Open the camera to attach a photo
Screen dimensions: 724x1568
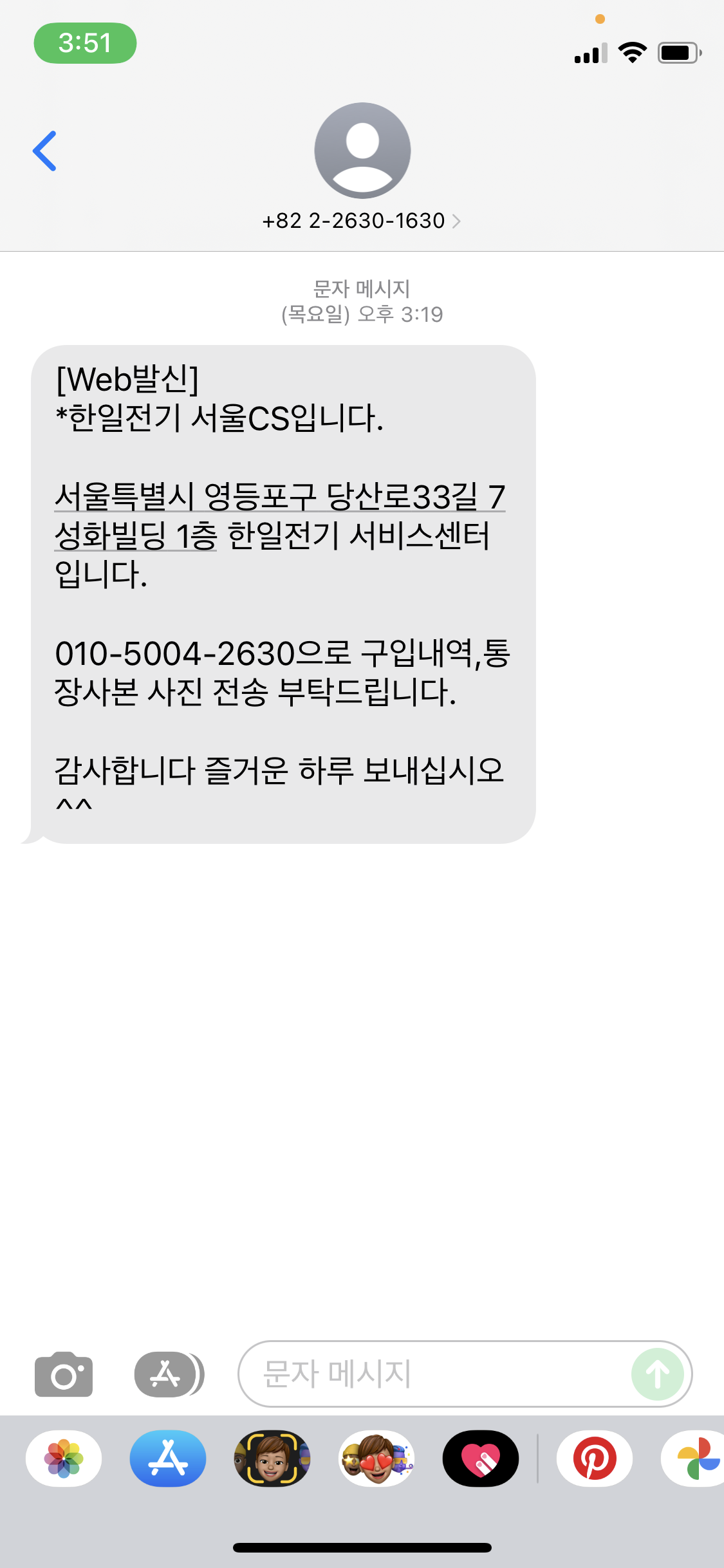[x=64, y=1374]
